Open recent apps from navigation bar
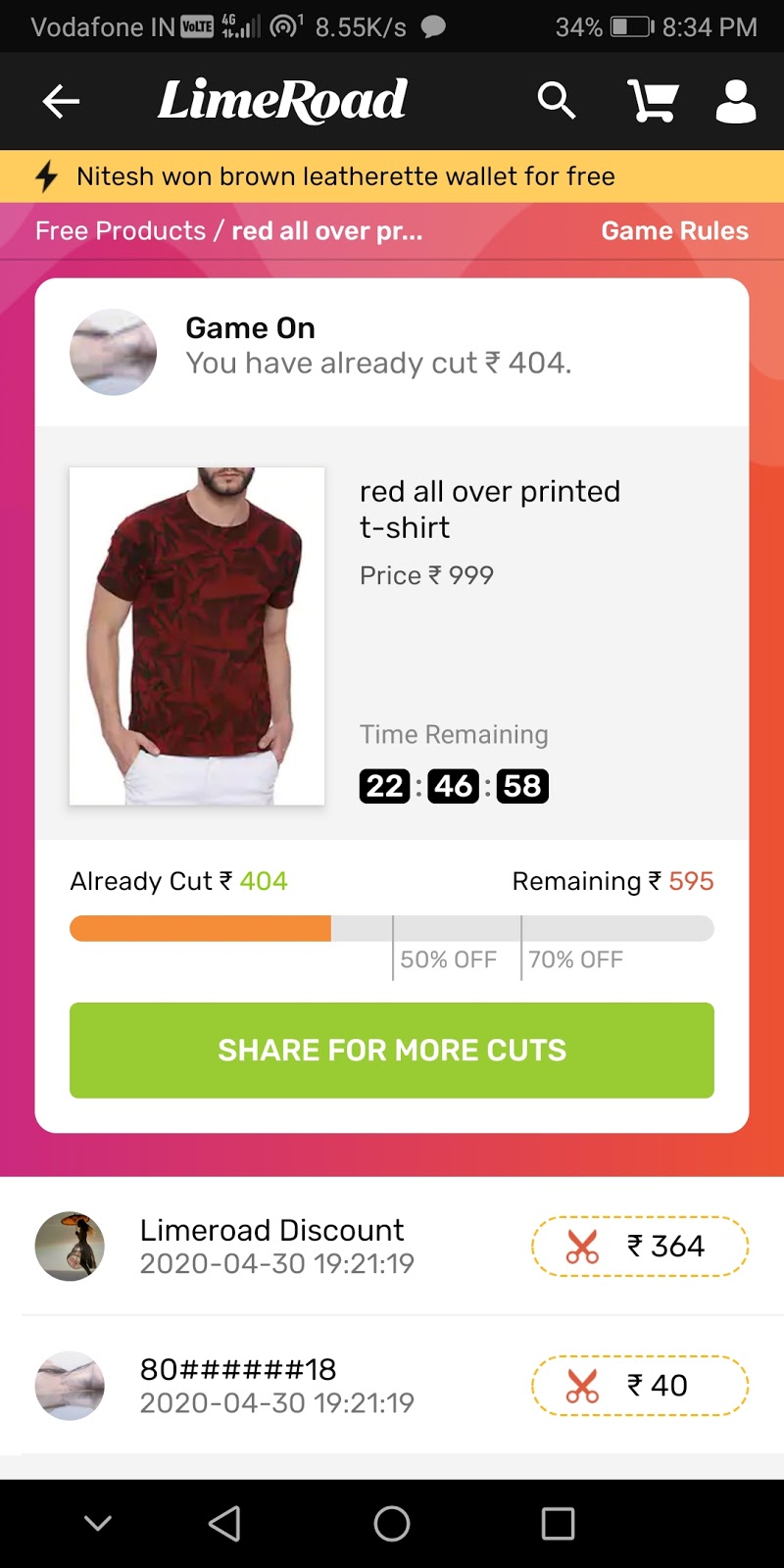Screen dimensions: 784x1568 [558, 1523]
